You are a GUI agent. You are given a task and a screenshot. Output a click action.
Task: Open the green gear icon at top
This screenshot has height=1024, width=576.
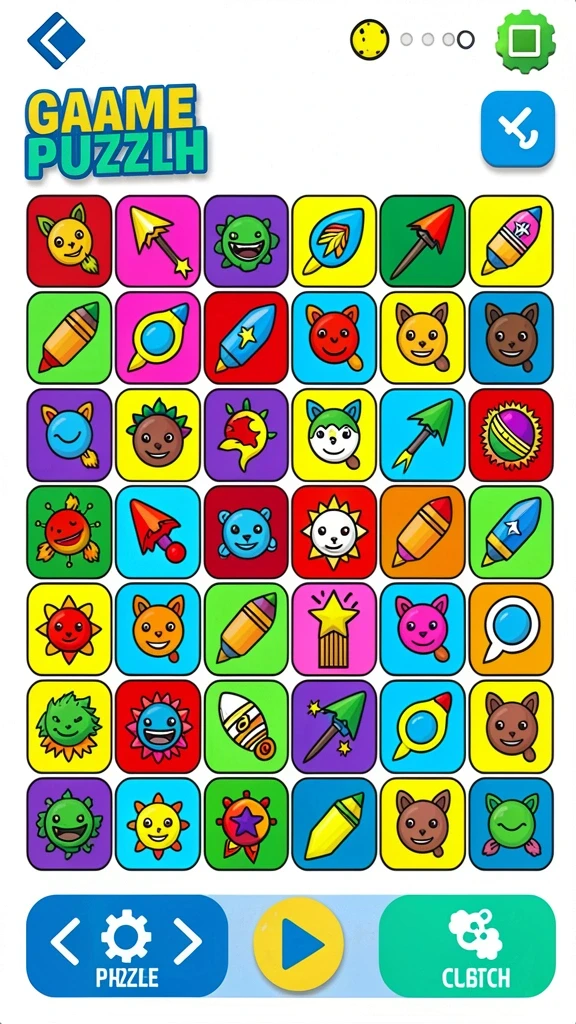[525, 40]
